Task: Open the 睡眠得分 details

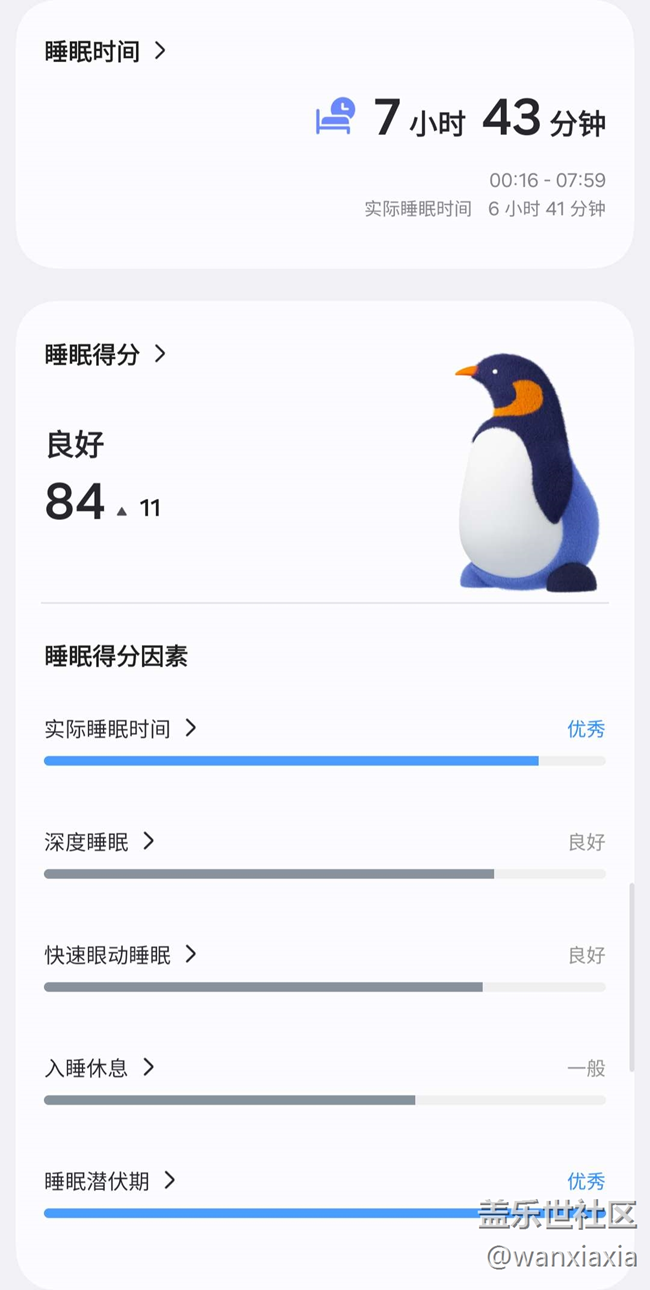Action: point(104,354)
